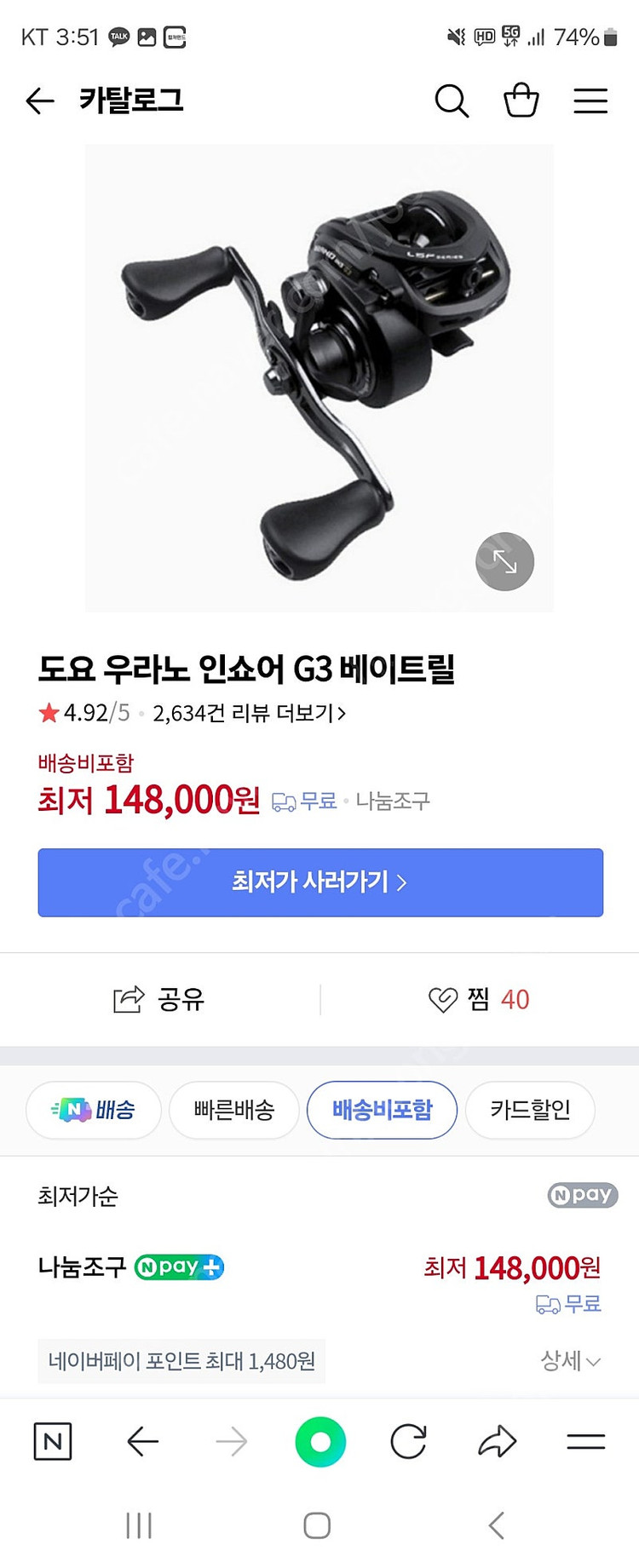Open the 나눔조구 seller offer

point(83,1267)
